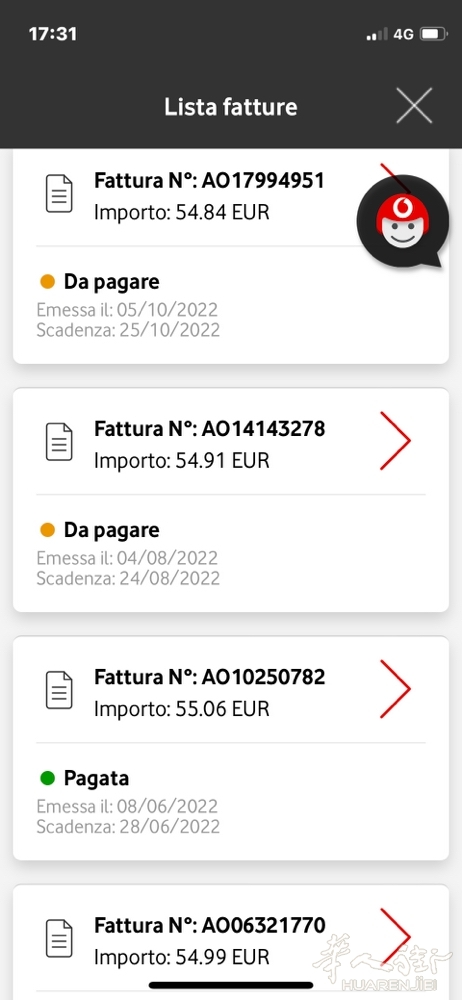Image resolution: width=462 pixels, height=1000 pixels.
Task: Close the Lista fatture screen
Action: point(414,106)
